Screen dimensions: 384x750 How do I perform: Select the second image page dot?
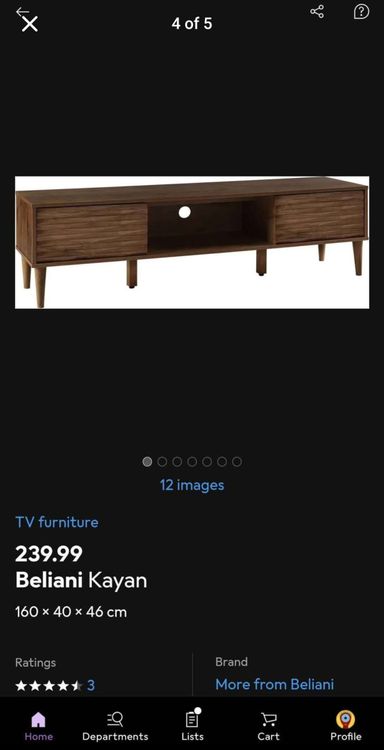click(162, 462)
